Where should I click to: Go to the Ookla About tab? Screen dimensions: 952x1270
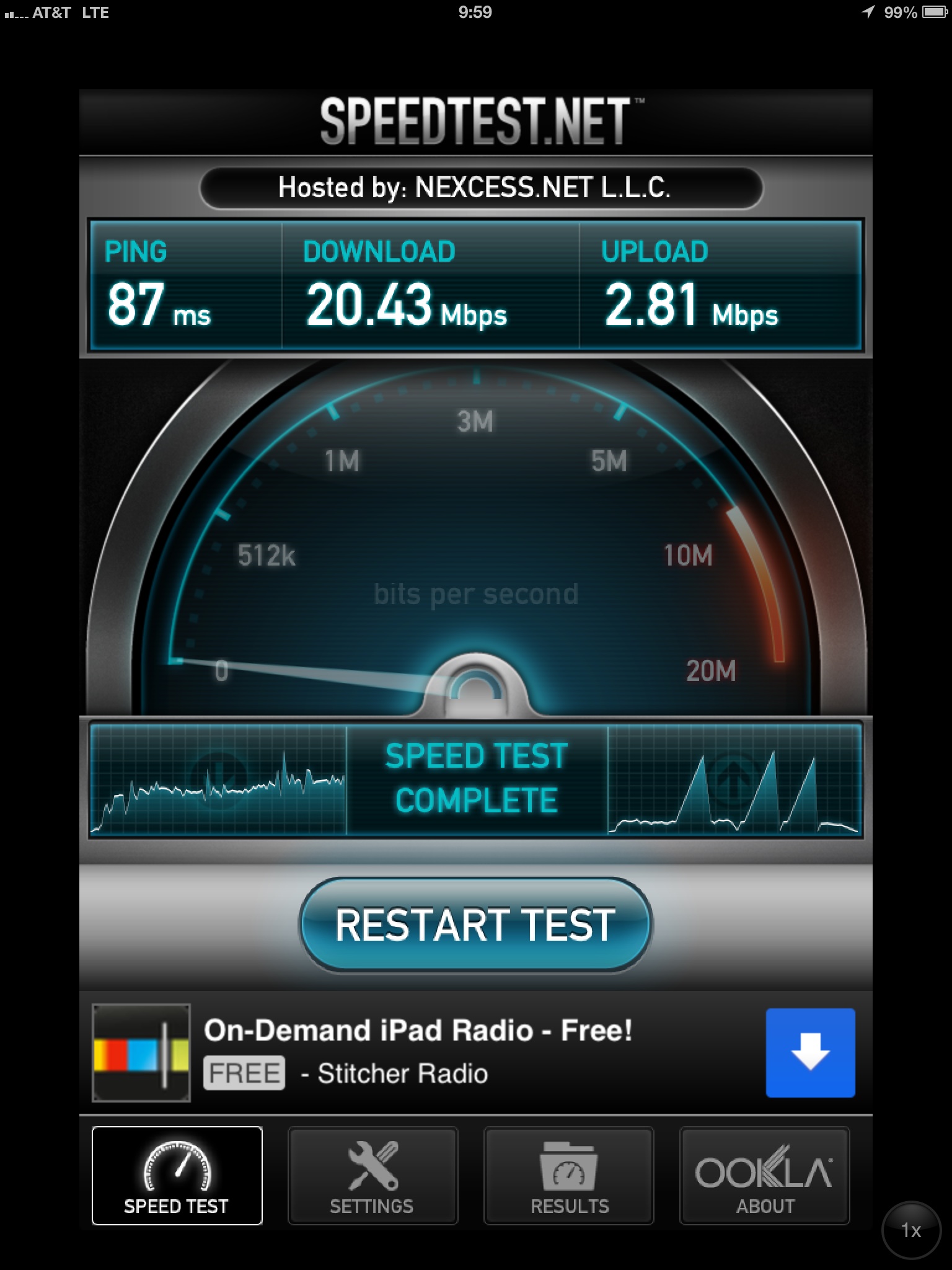764,1176
